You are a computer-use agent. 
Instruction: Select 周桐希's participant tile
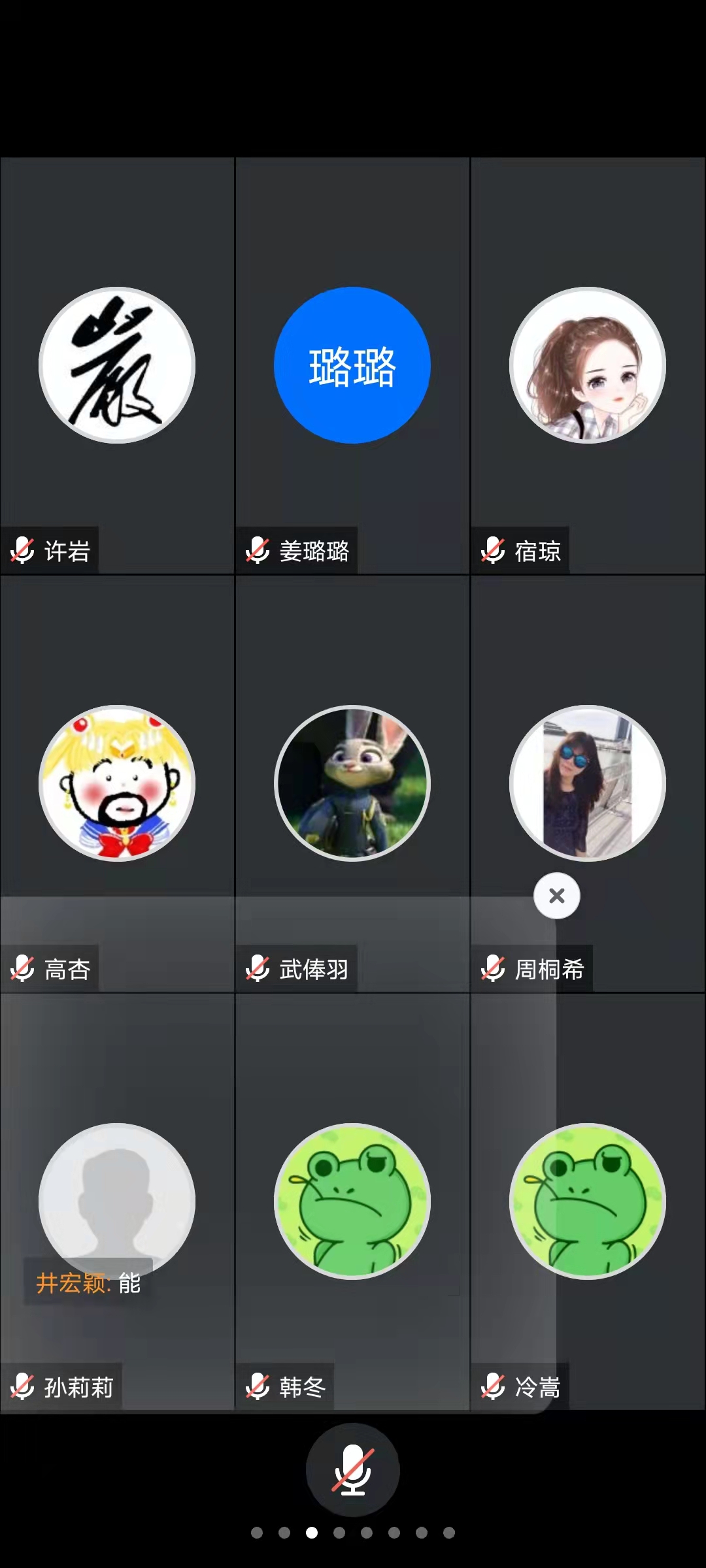click(588, 783)
